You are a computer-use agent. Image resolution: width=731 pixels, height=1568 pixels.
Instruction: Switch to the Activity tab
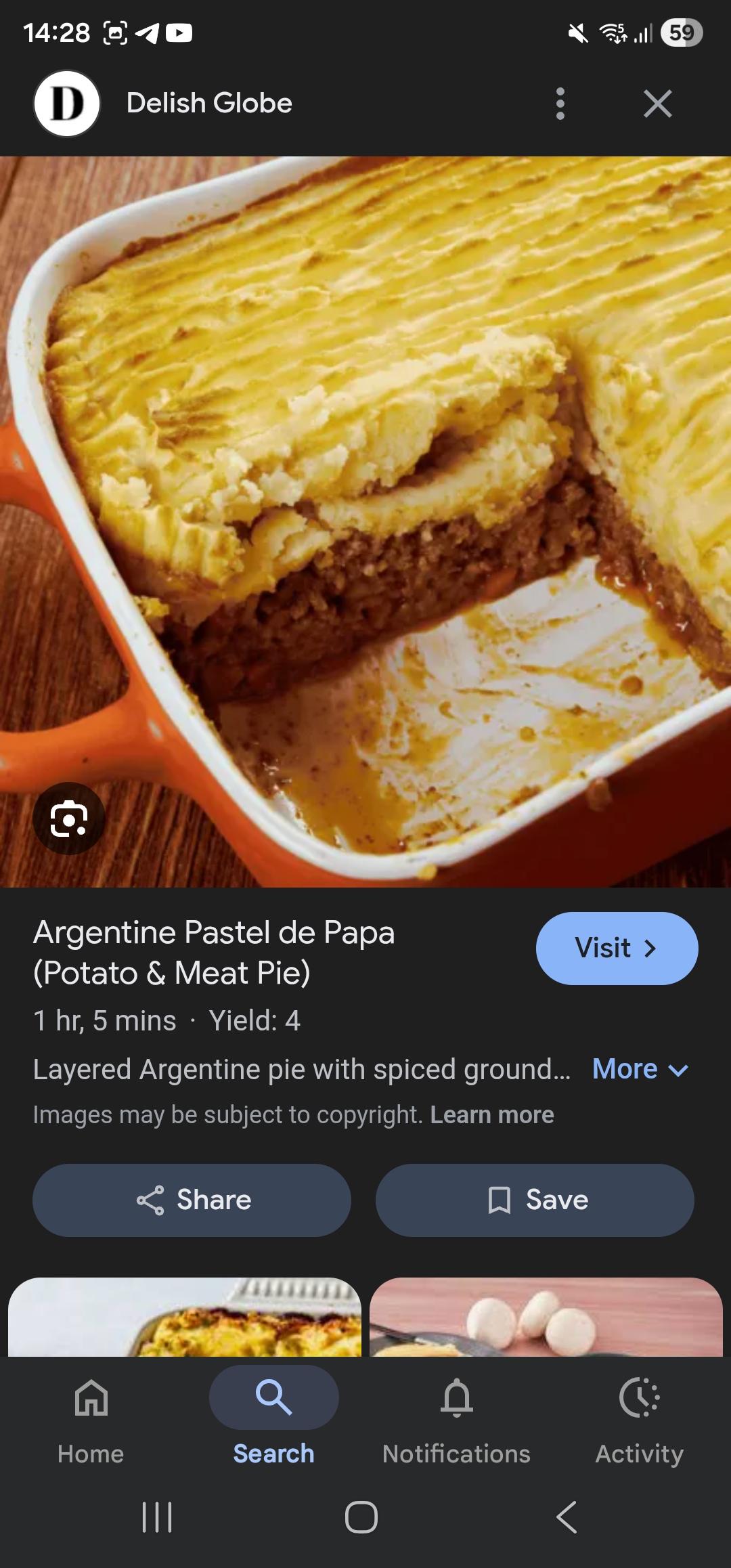pos(639,1415)
